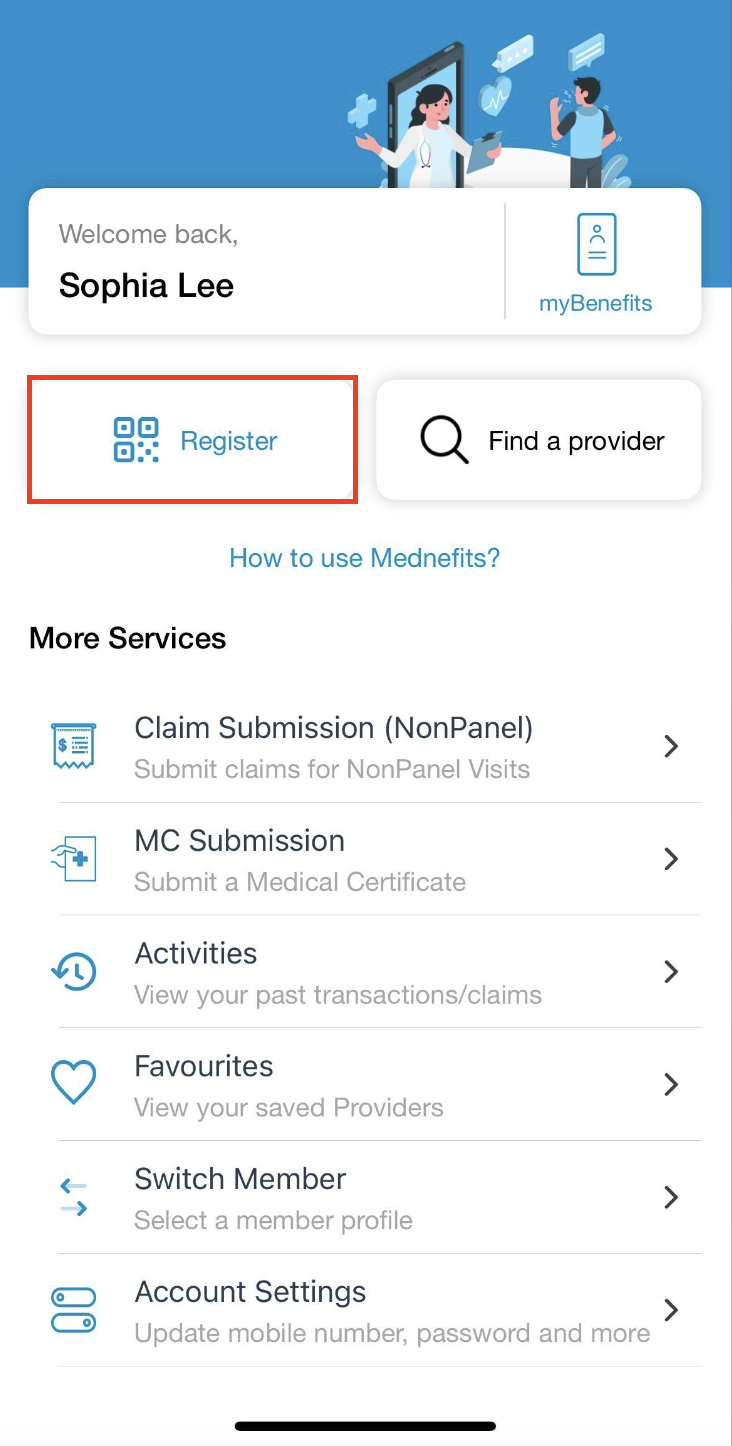Viewport: 732px width, 1446px height.
Task: Open Favourites saved providers
Action: coord(366,1085)
